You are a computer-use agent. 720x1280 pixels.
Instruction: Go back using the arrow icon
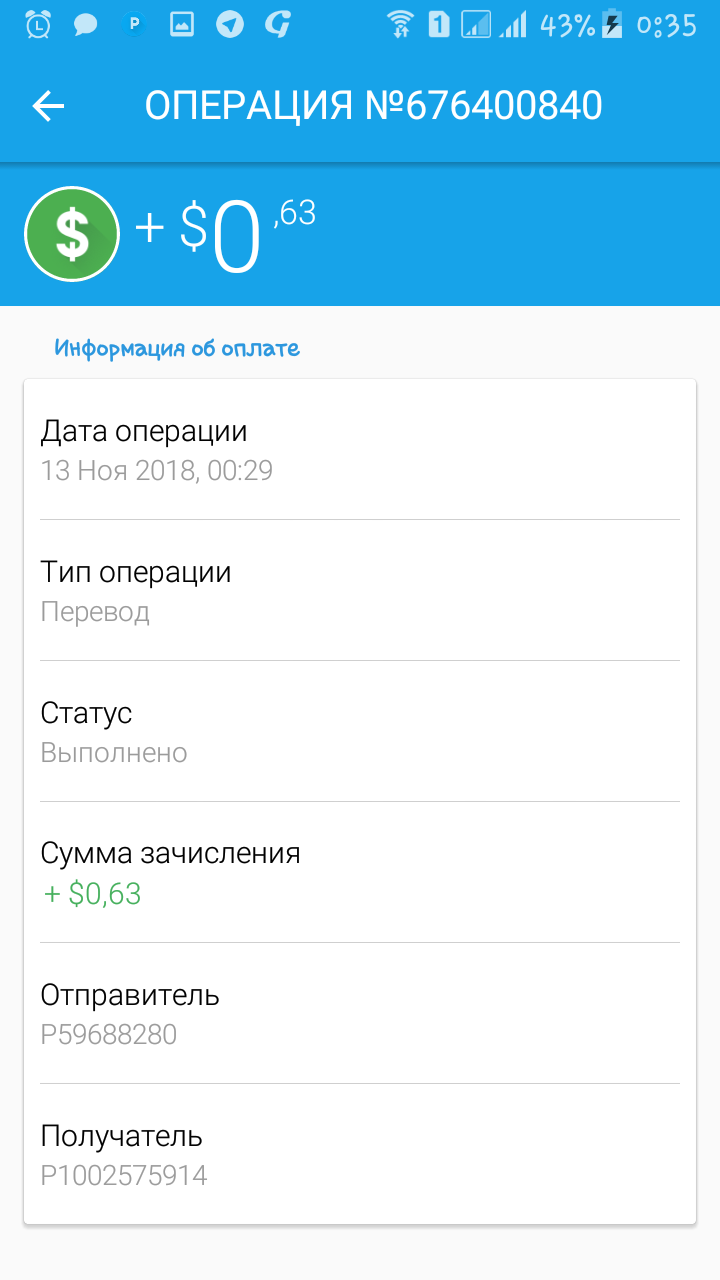pos(48,106)
